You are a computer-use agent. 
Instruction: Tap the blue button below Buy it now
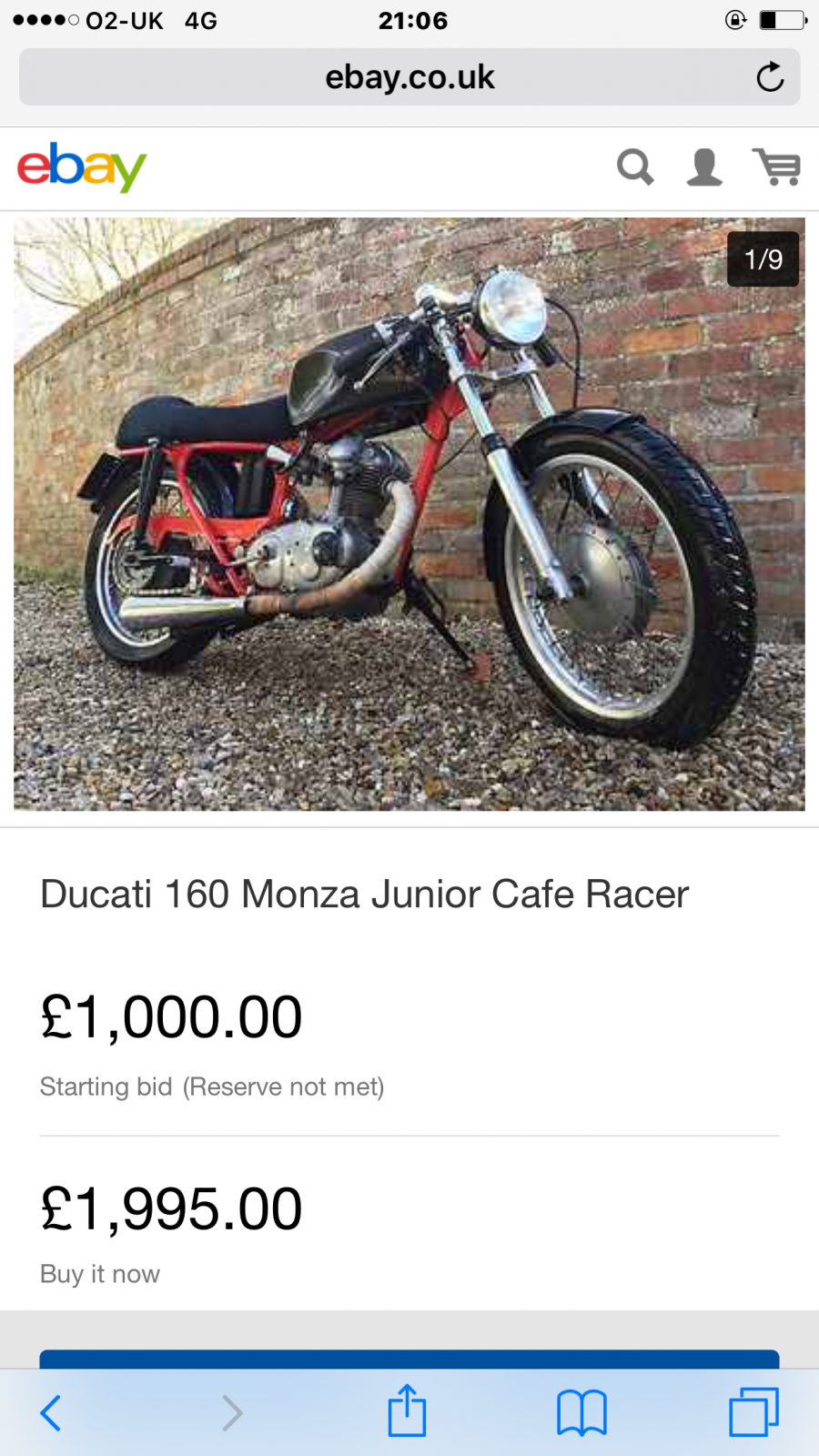tap(409, 1360)
